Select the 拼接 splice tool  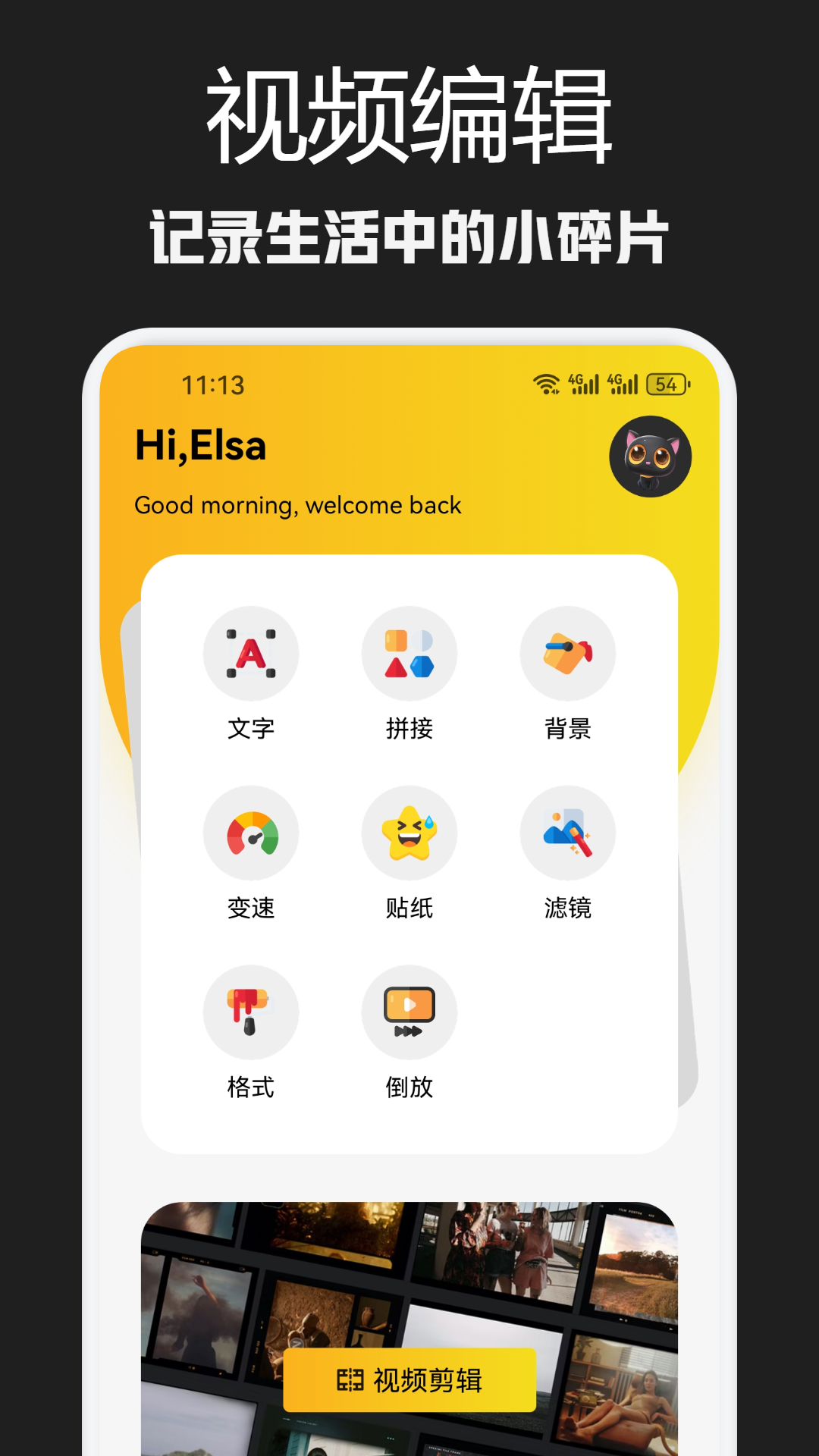409,654
